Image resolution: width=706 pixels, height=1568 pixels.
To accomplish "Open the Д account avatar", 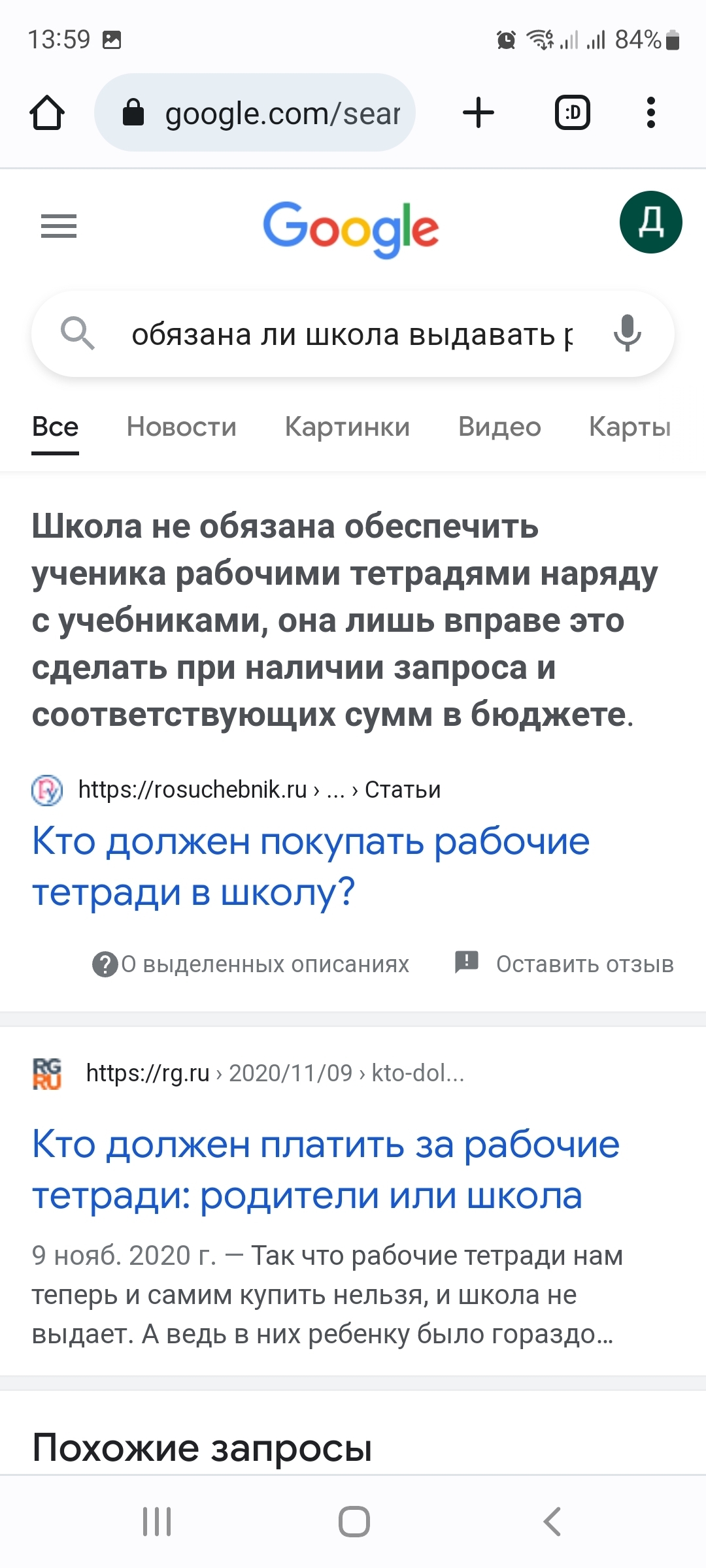I will coord(650,222).
